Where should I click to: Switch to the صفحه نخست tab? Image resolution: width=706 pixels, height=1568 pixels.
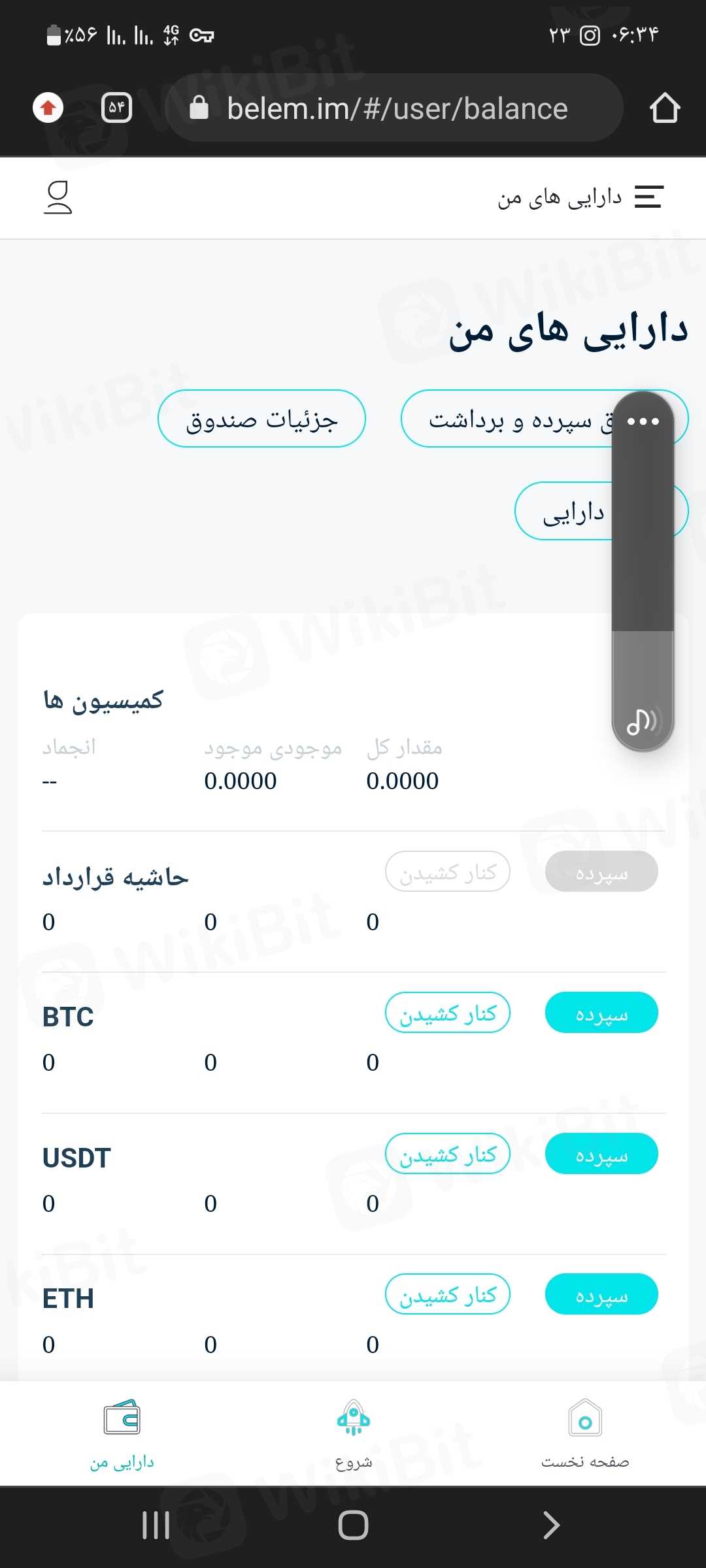585,1434
